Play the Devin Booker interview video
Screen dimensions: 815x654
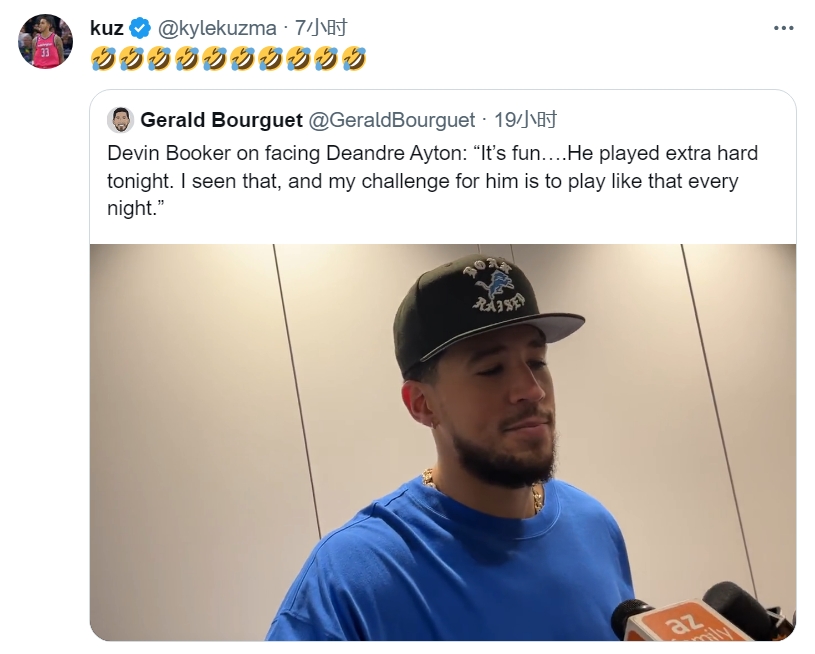442,442
